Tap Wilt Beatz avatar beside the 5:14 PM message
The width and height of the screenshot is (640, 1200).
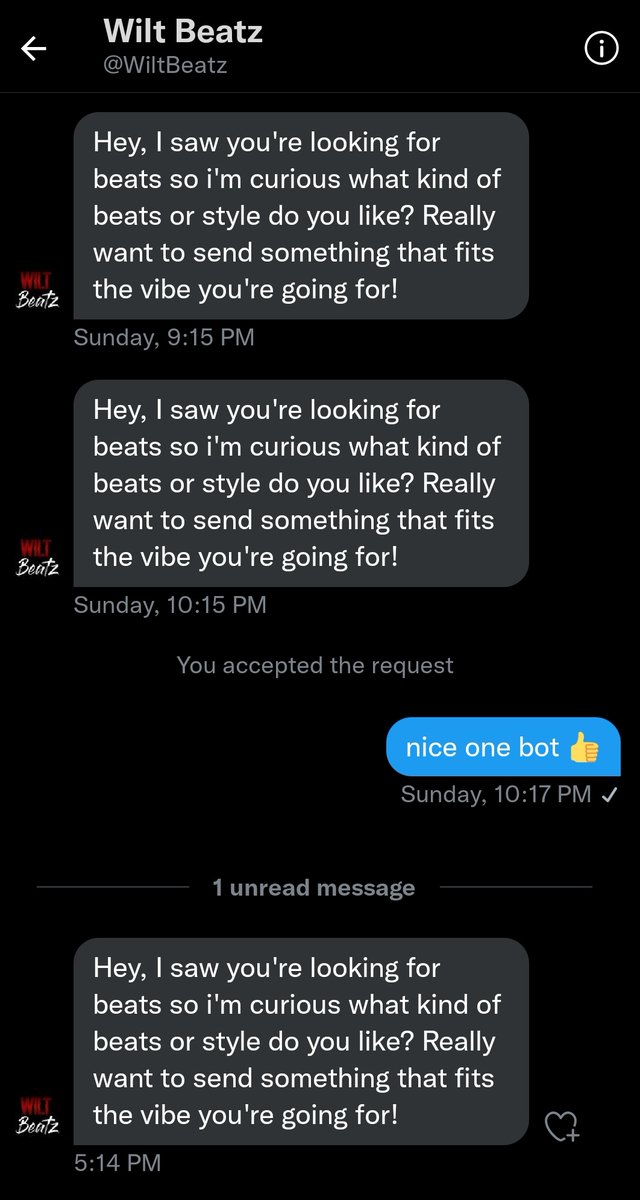tap(38, 1114)
